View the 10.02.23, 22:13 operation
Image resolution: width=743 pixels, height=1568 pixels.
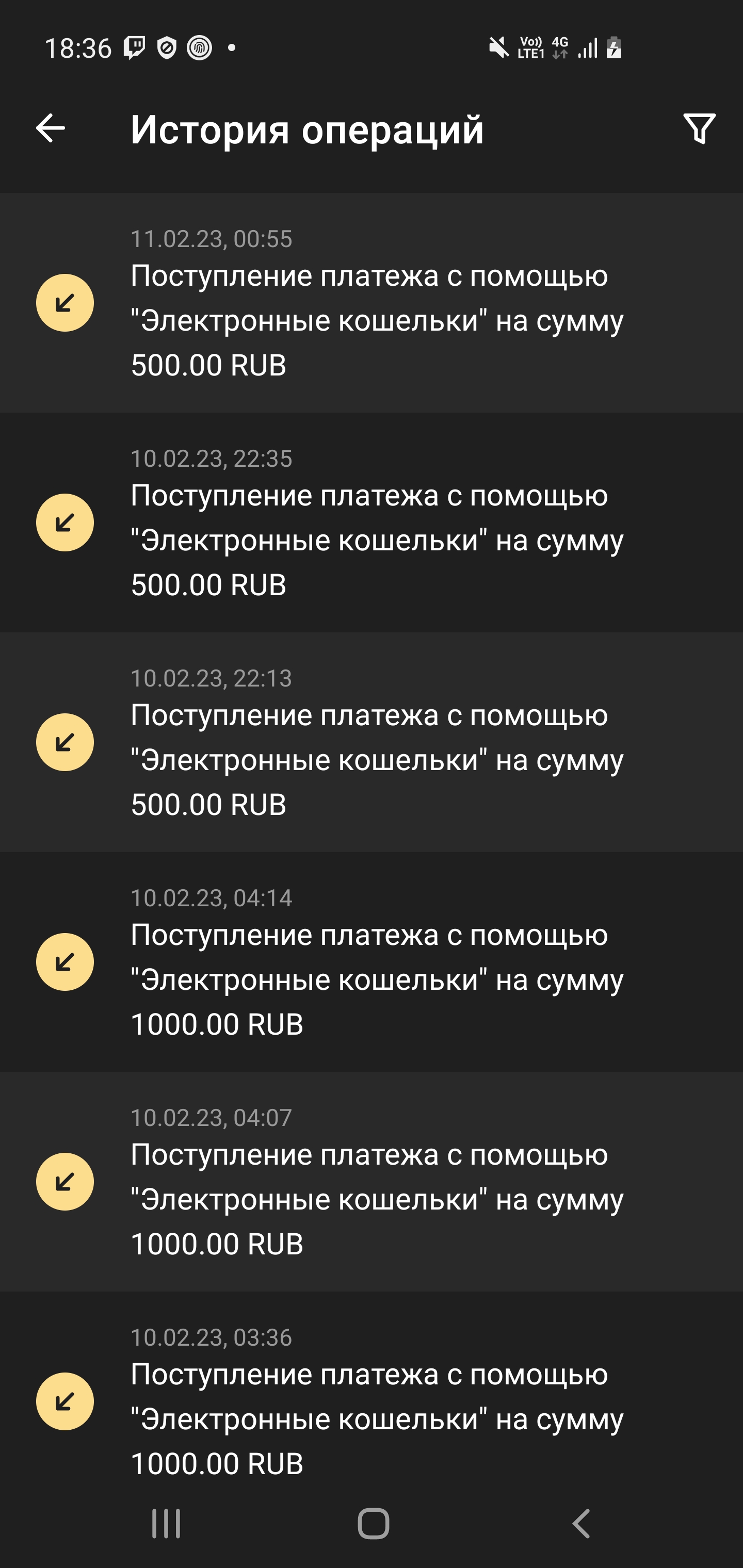point(372,742)
